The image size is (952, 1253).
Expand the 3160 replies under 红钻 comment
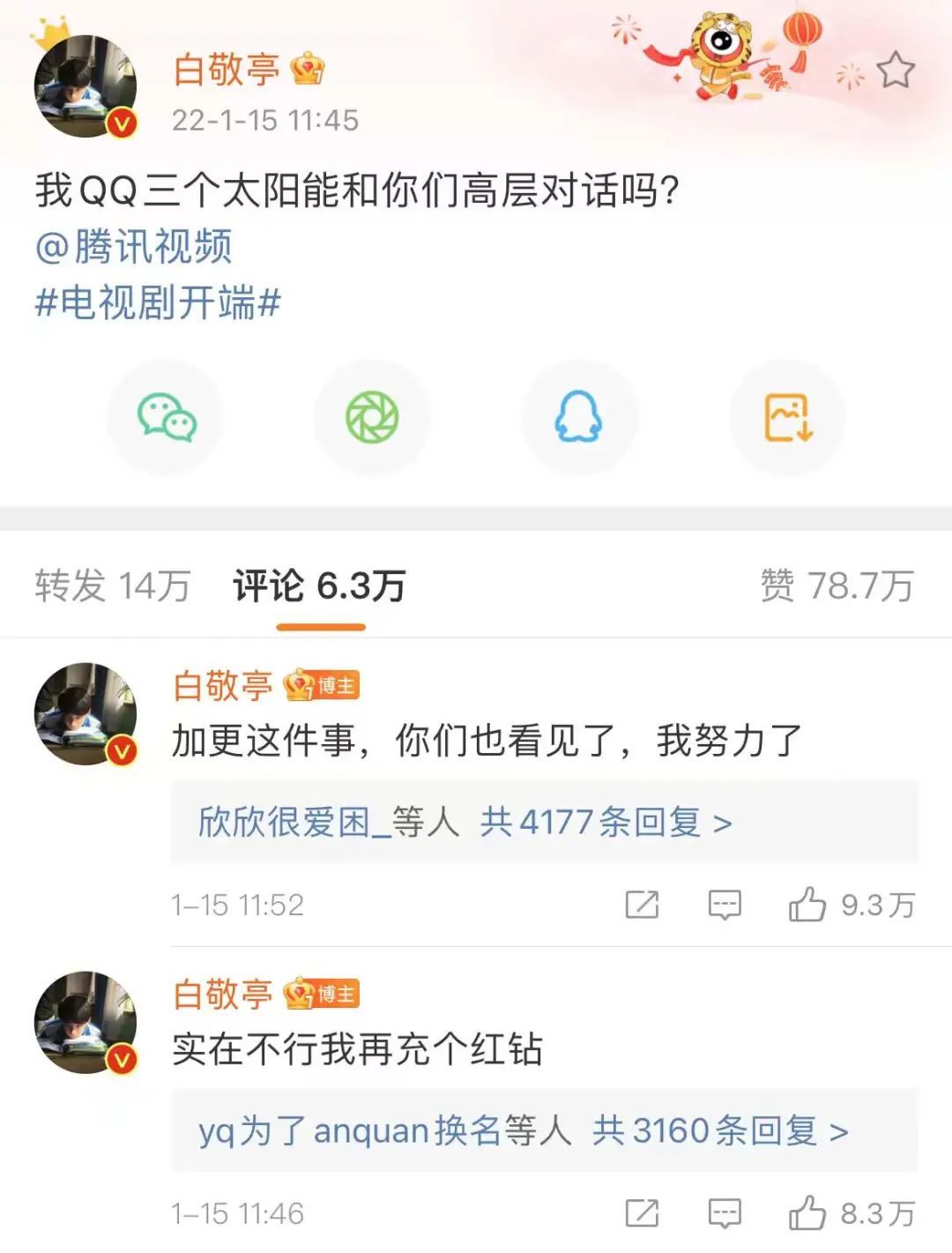[x=544, y=1130]
